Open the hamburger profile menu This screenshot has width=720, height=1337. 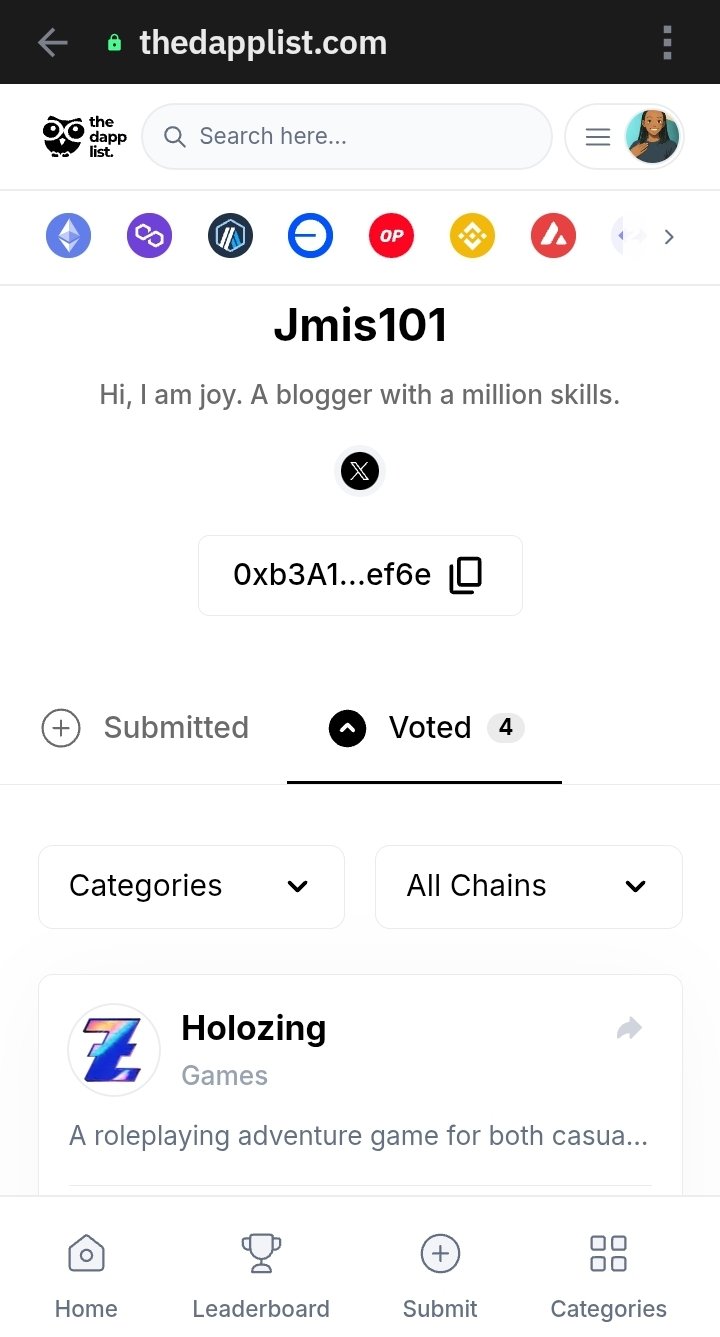pyautogui.click(x=624, y=137)
